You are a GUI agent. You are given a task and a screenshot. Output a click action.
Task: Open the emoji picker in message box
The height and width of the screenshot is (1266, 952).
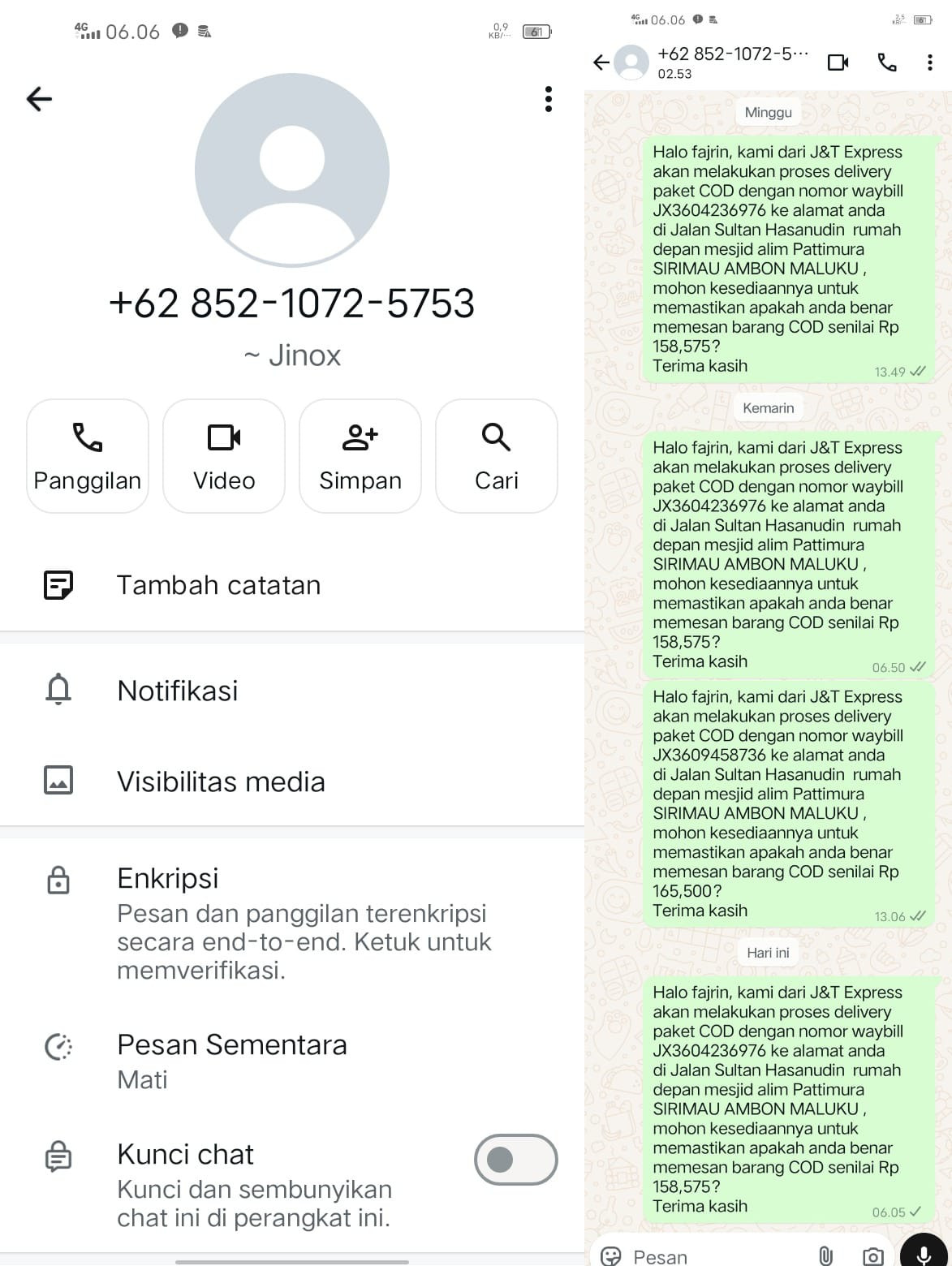[x=610, y=1256]
